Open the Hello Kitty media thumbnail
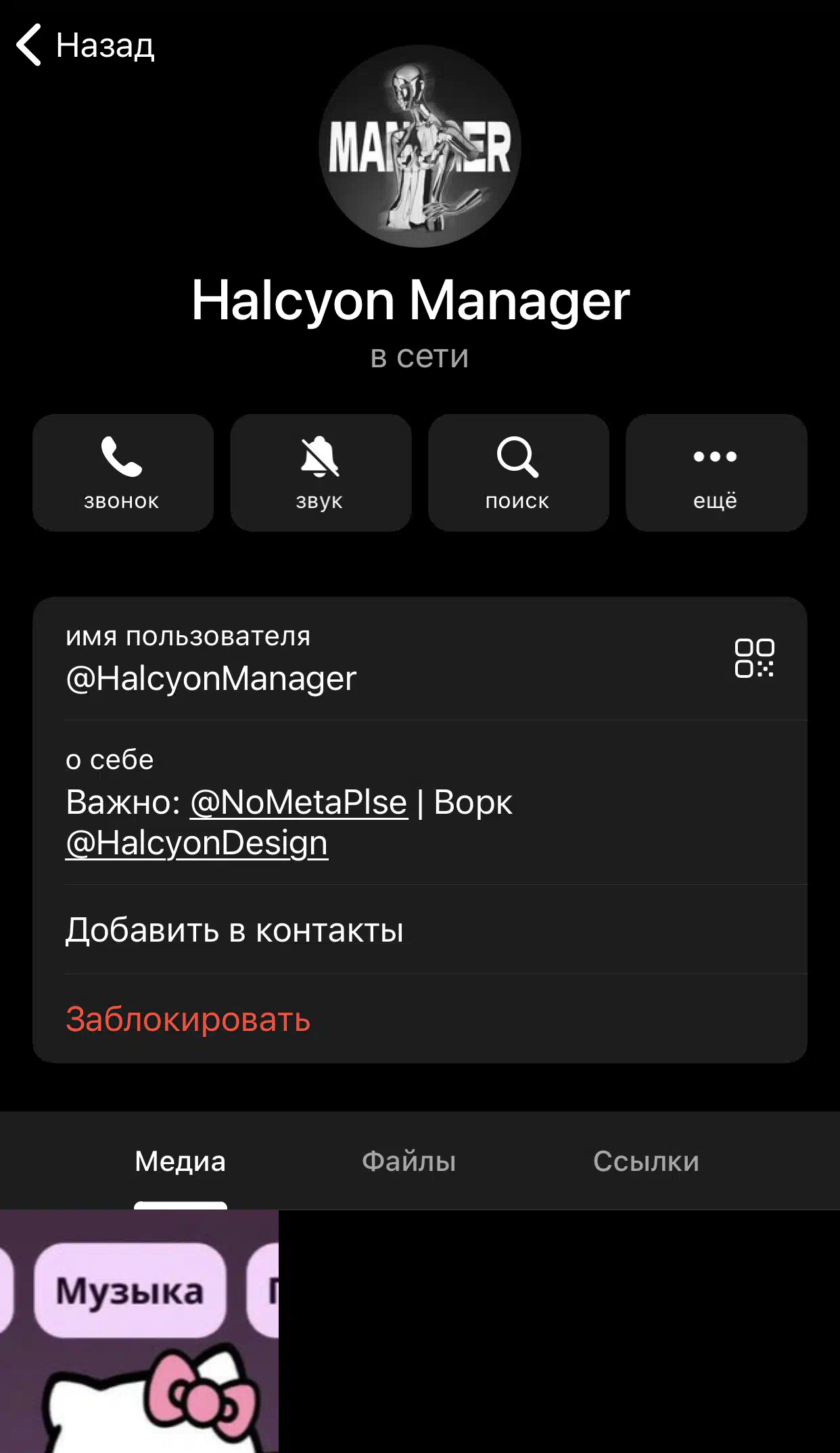 coord(139,1331)
